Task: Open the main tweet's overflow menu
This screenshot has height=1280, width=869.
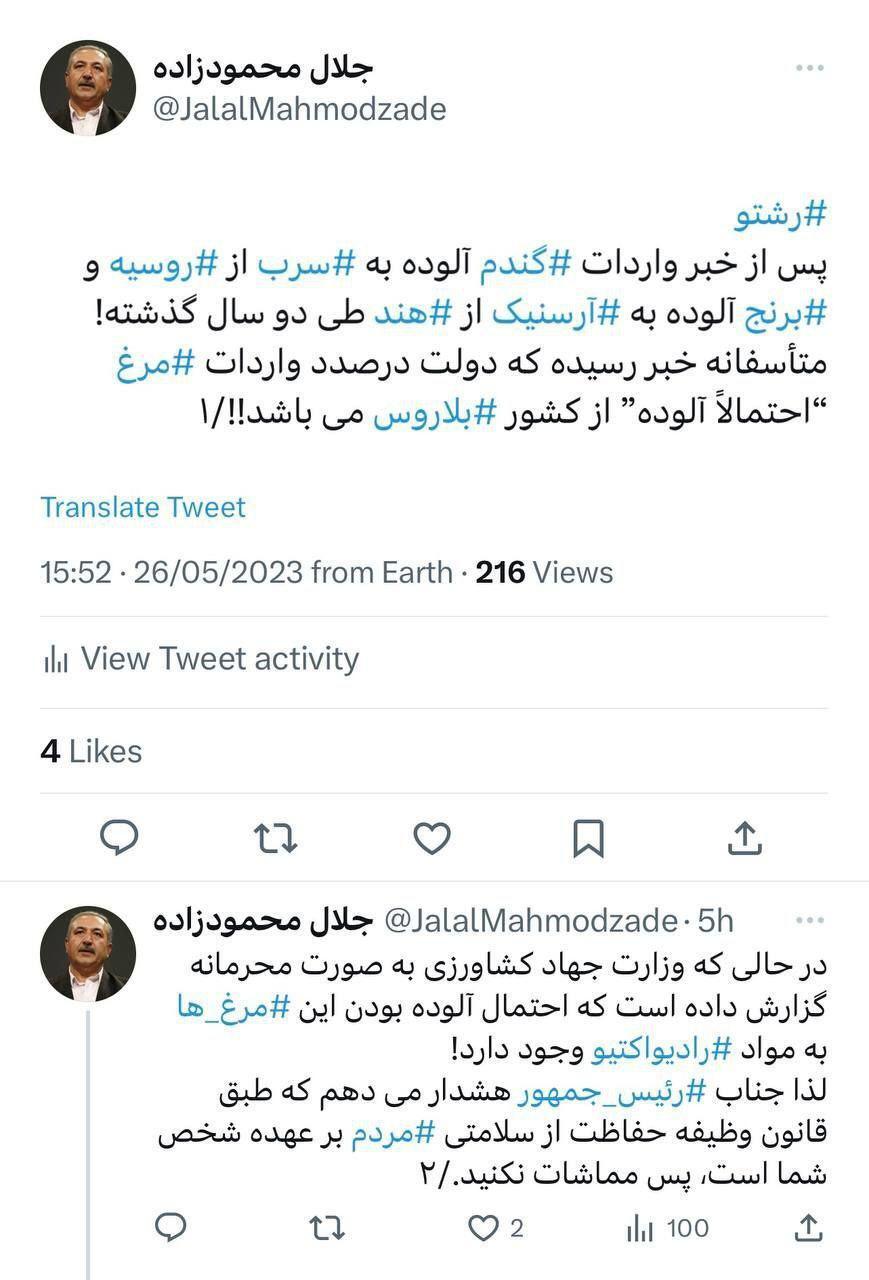Action: (809, 68)
